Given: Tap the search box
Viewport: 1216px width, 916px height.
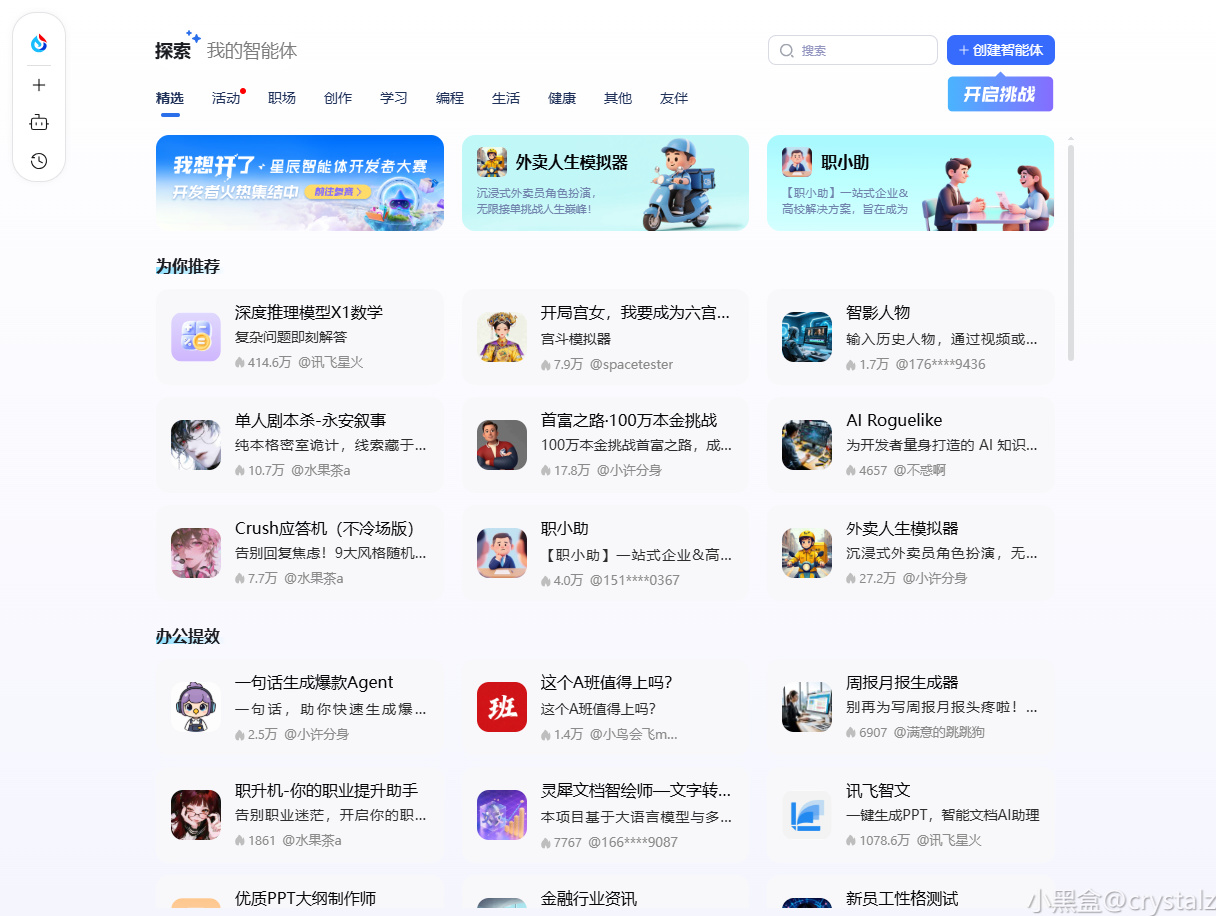Looking at the screenshot, I should 852,50.
